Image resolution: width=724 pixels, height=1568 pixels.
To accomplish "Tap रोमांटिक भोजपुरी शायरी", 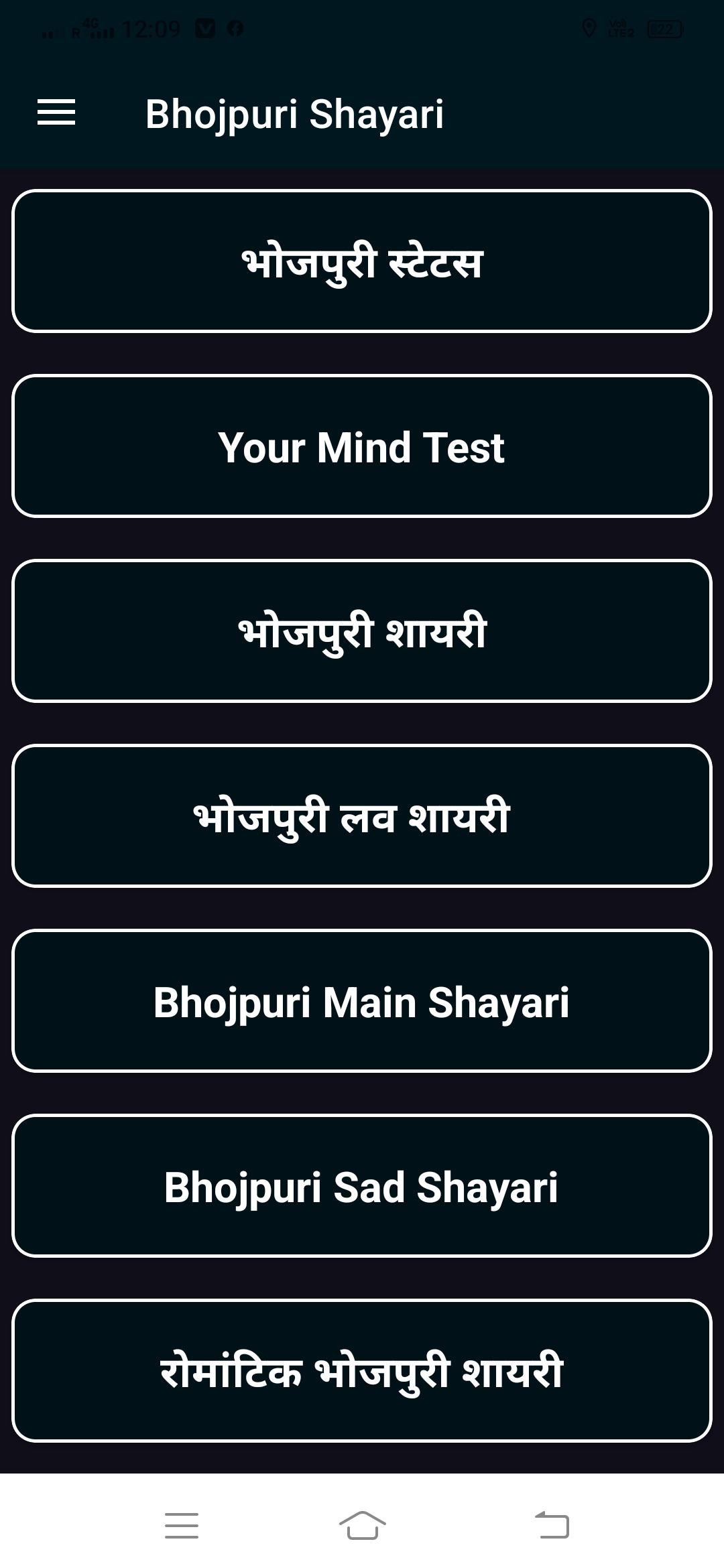I will (x=362, y=1371).
